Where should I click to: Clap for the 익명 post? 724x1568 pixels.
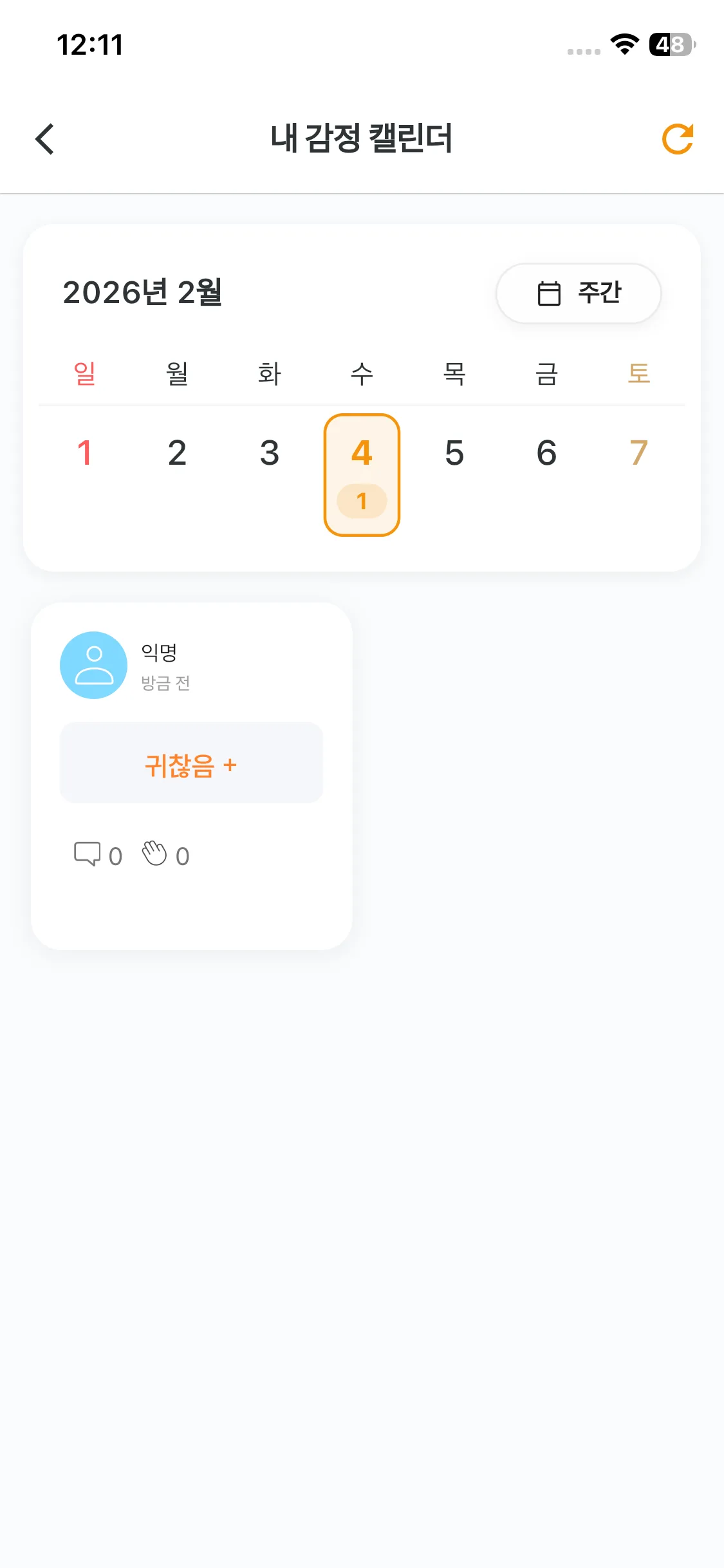point(154,855)
